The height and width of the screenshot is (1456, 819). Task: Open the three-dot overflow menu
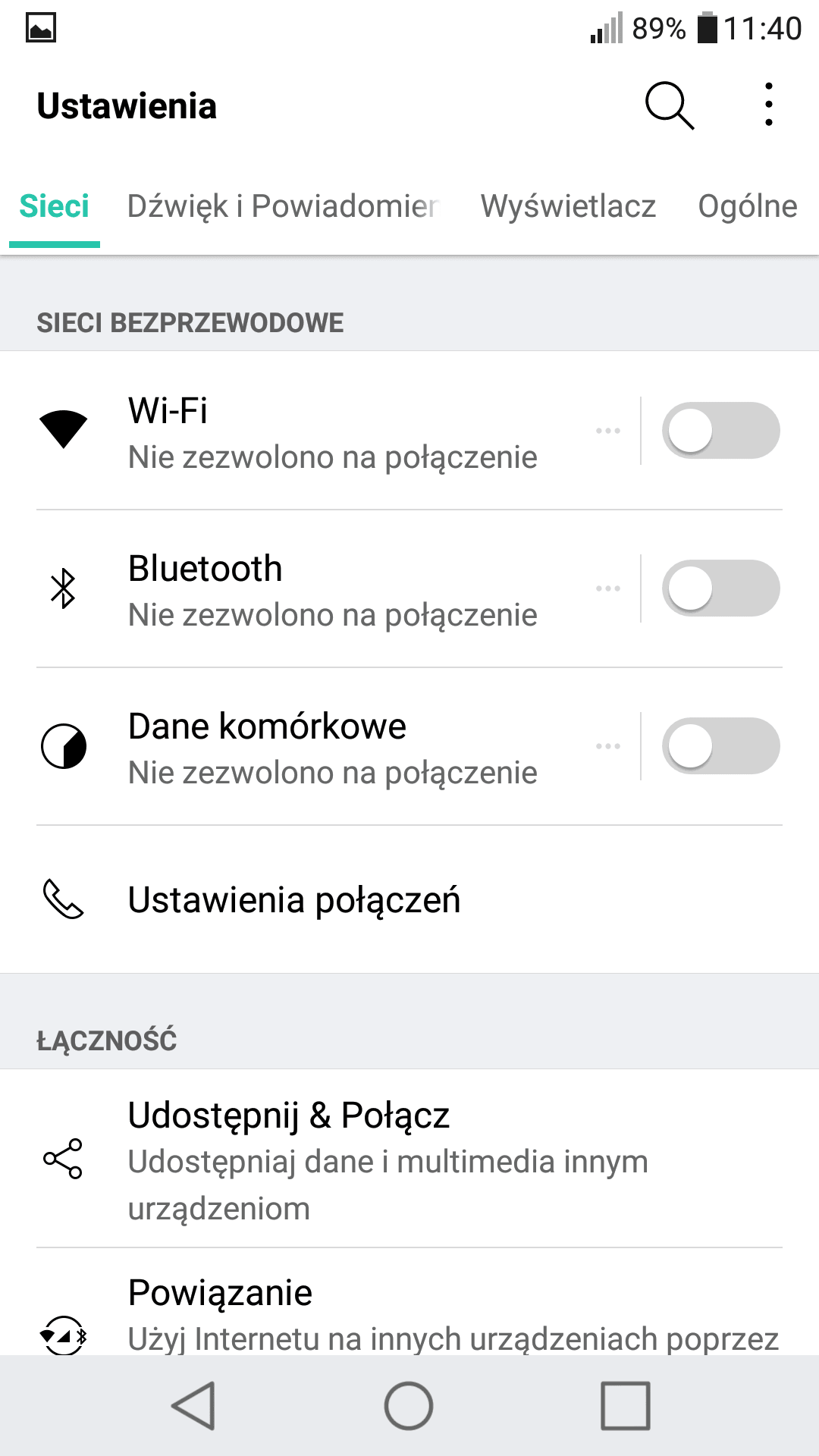coord(769,105)
